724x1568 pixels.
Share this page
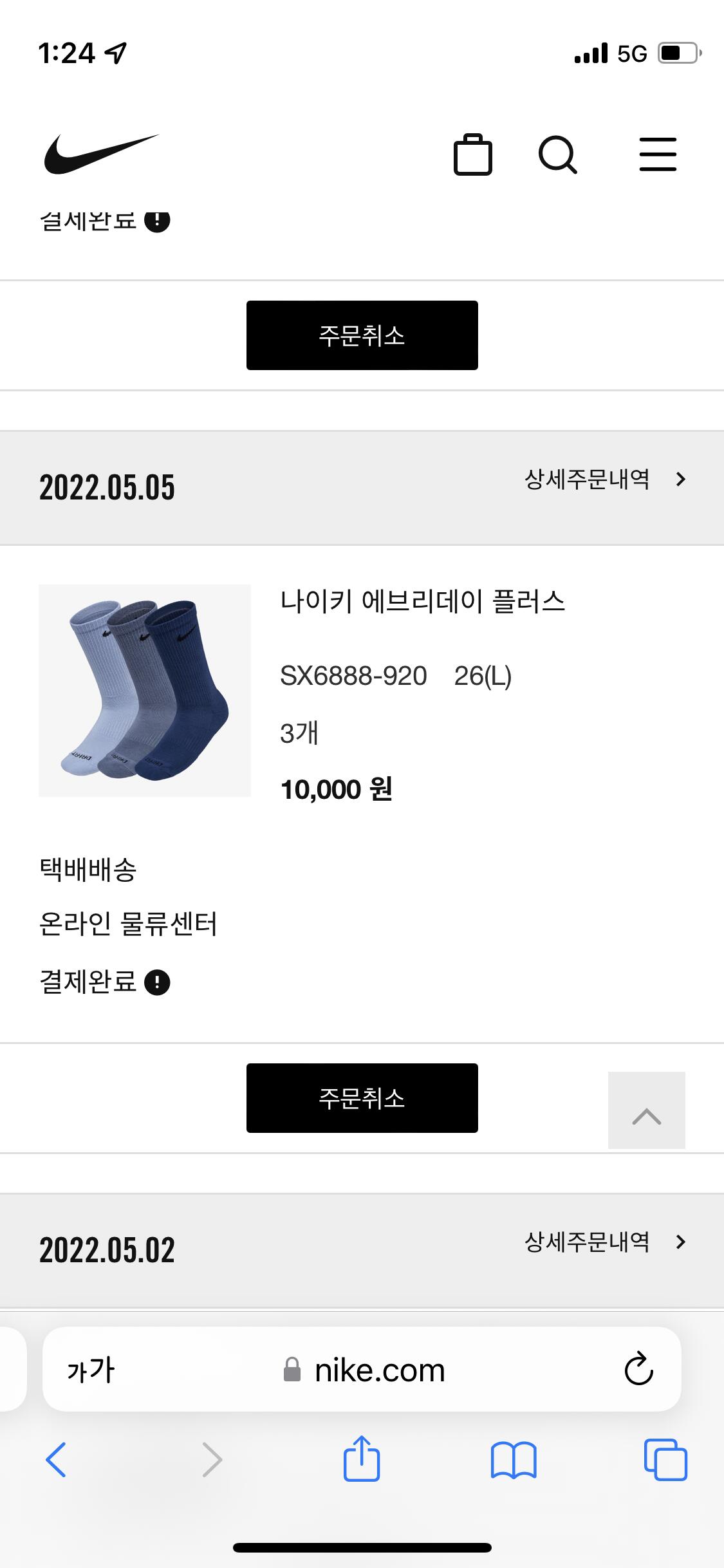pyautogui.click(x=362, y=1459)
